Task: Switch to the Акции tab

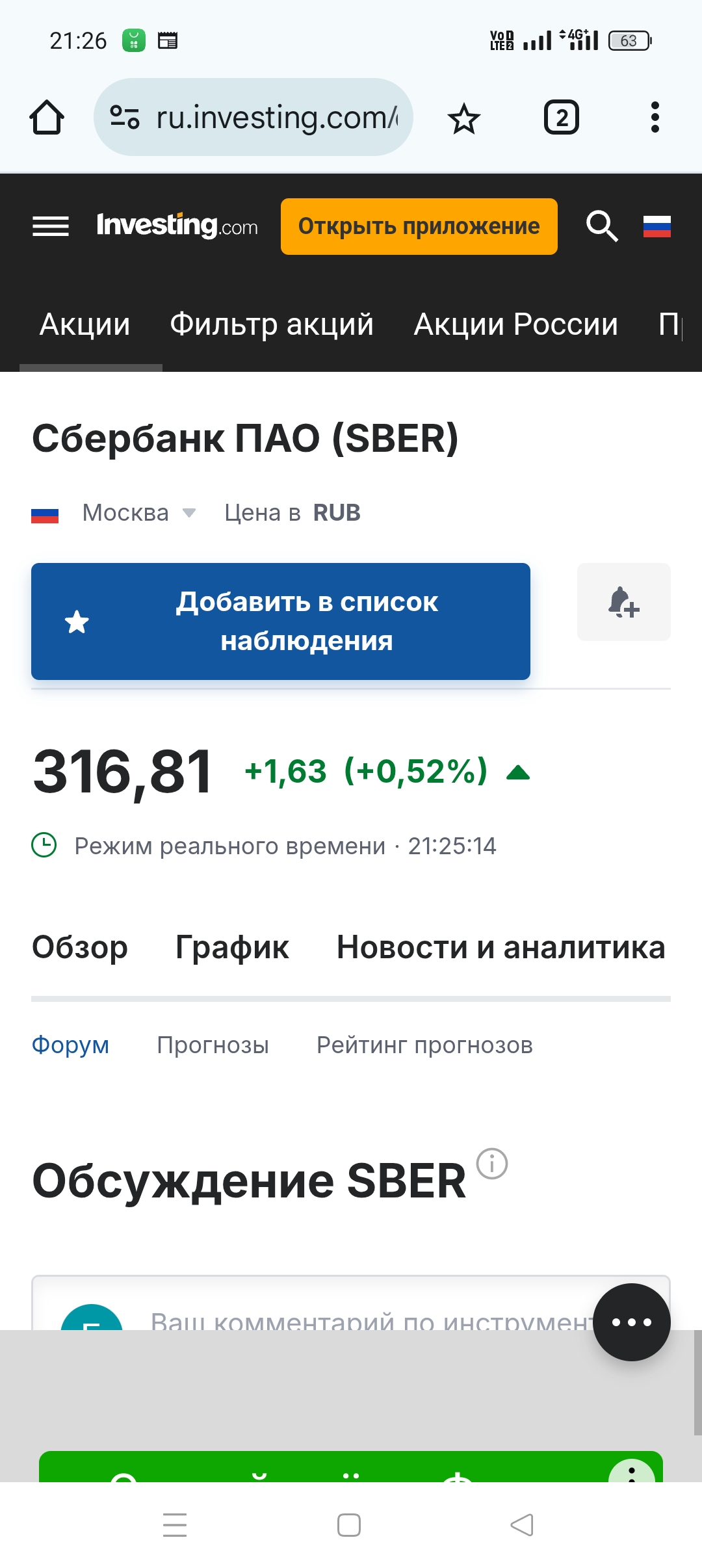Action: (x=85, y=324)
